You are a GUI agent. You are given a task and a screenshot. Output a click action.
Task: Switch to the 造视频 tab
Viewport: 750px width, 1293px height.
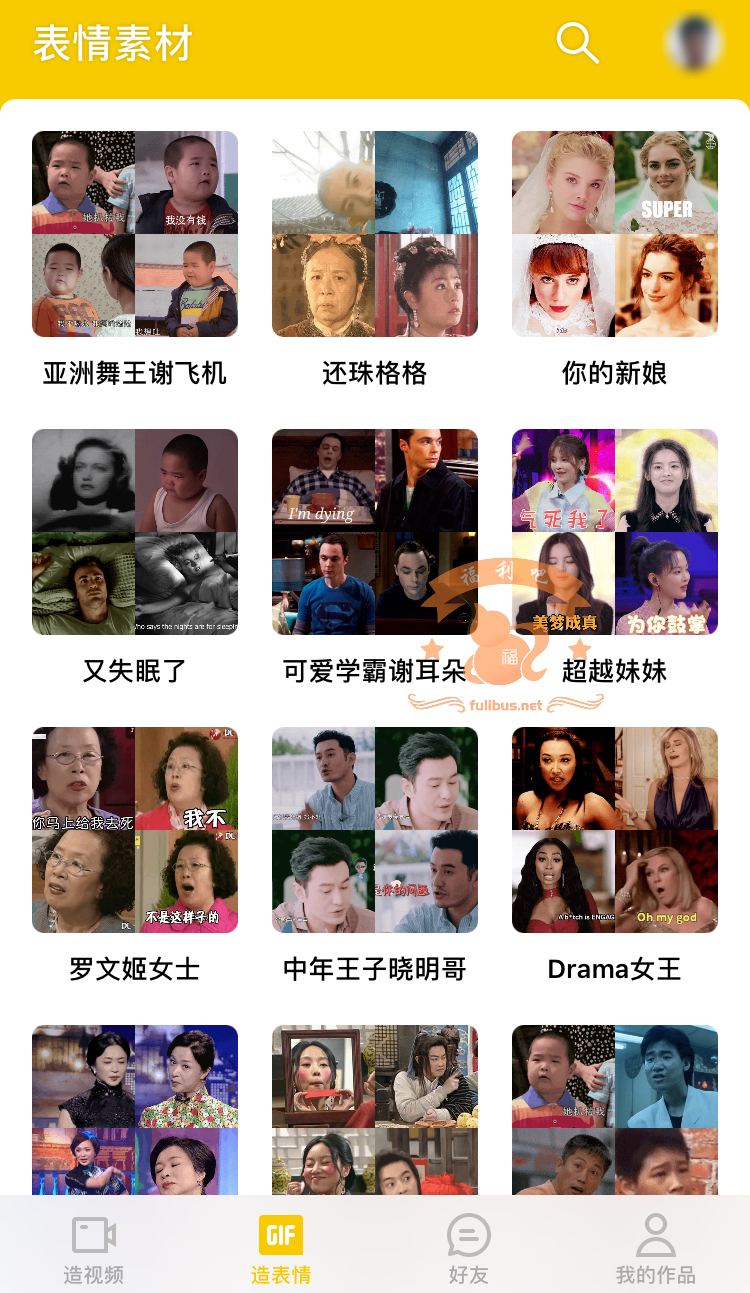(94, 1249)
